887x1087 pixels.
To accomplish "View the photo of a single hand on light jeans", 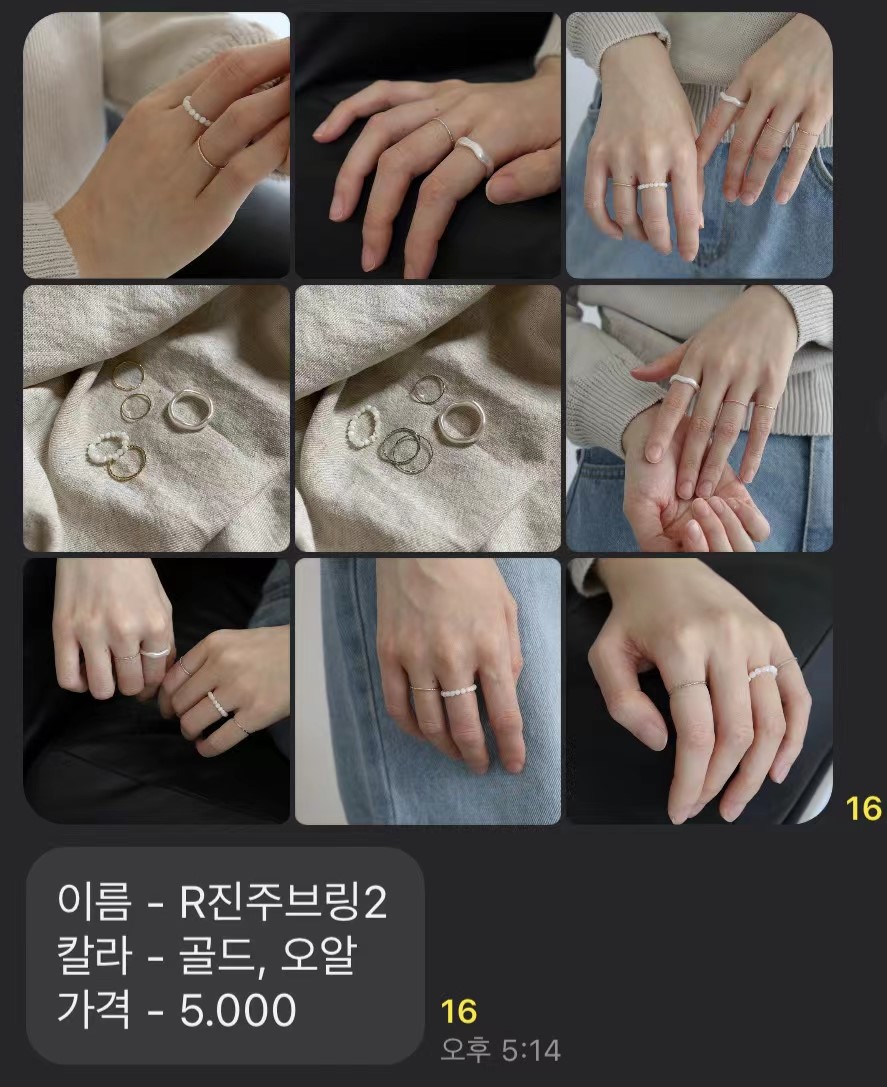I will tap(428, 691).
